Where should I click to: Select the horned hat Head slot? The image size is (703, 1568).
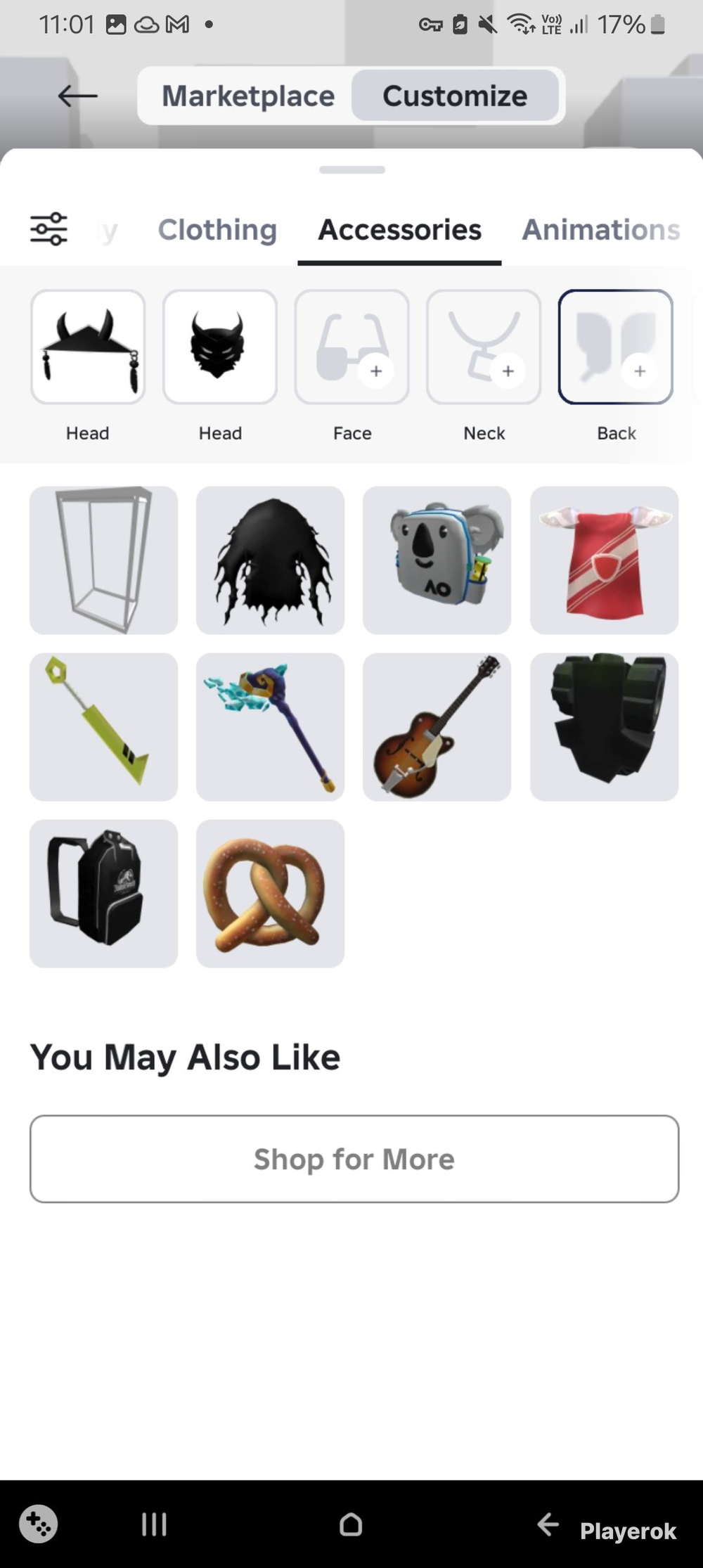click(x=88, y=347)
